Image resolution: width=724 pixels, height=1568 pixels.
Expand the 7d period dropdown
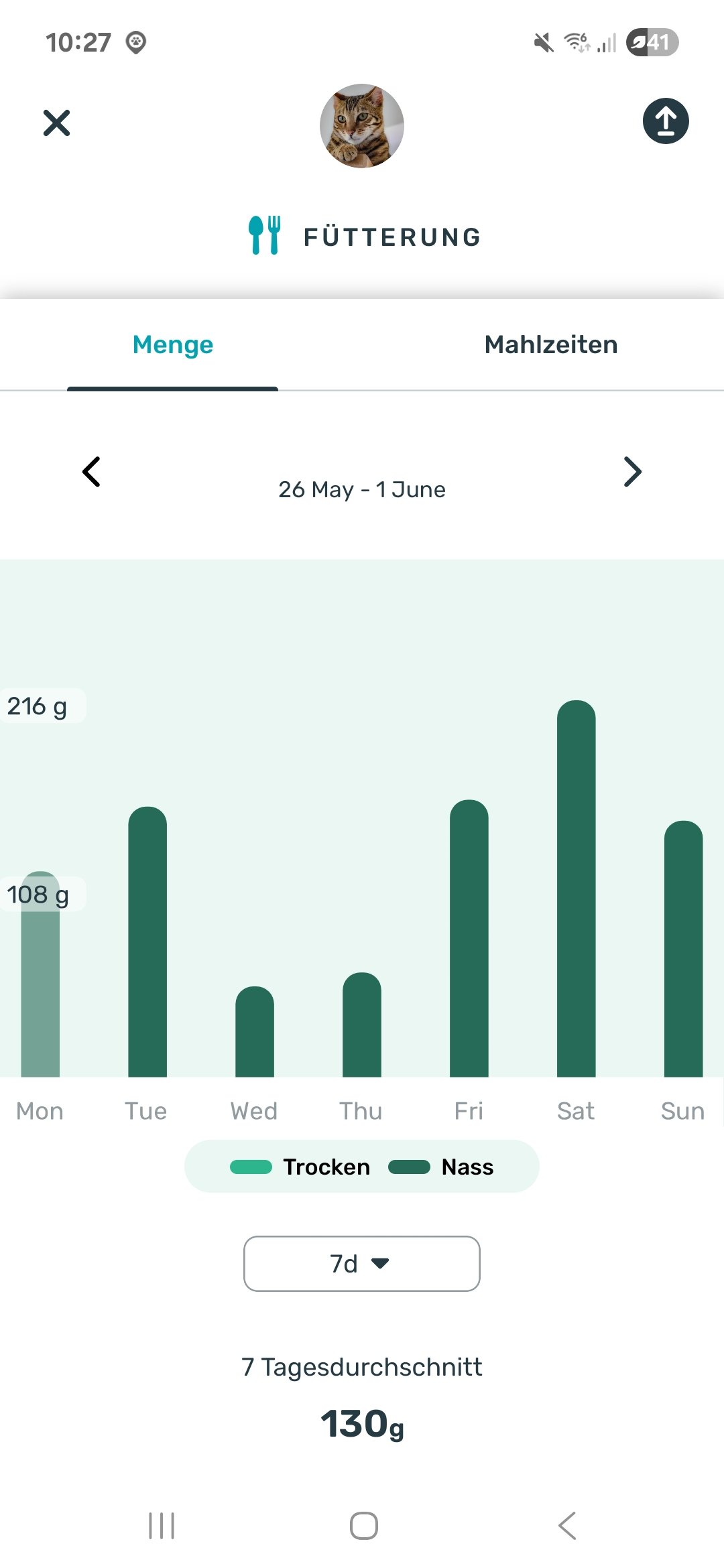tap(362, 1263)
